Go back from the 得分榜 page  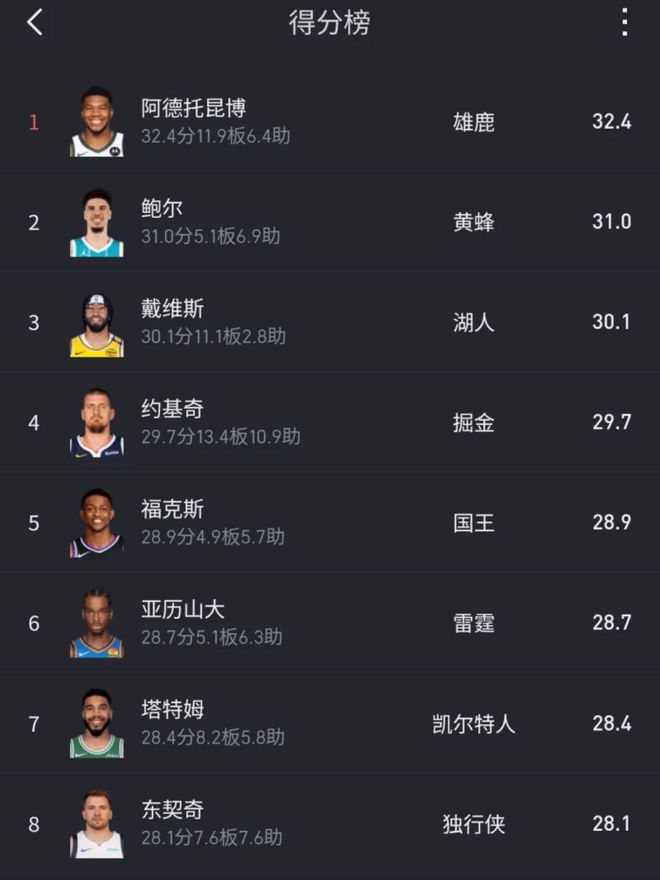click(x=35, y=23)
